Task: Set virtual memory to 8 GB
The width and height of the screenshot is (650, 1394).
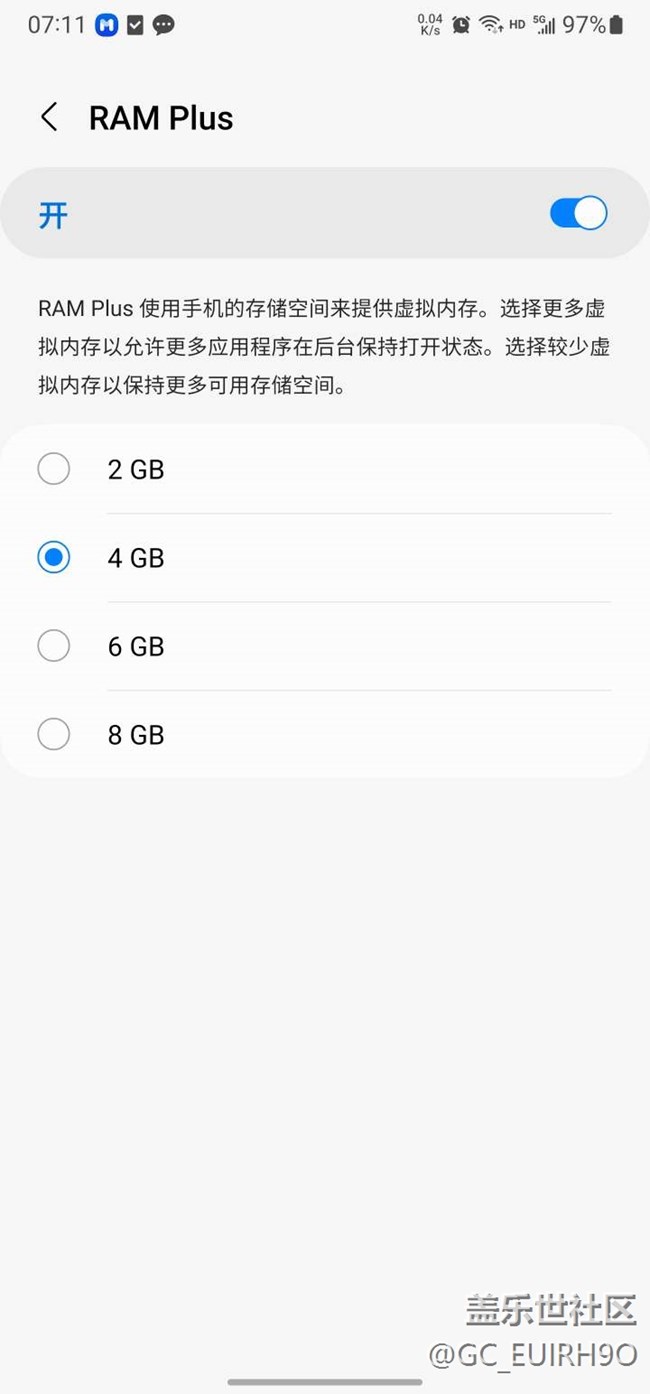Action: [x=325, y=735]
